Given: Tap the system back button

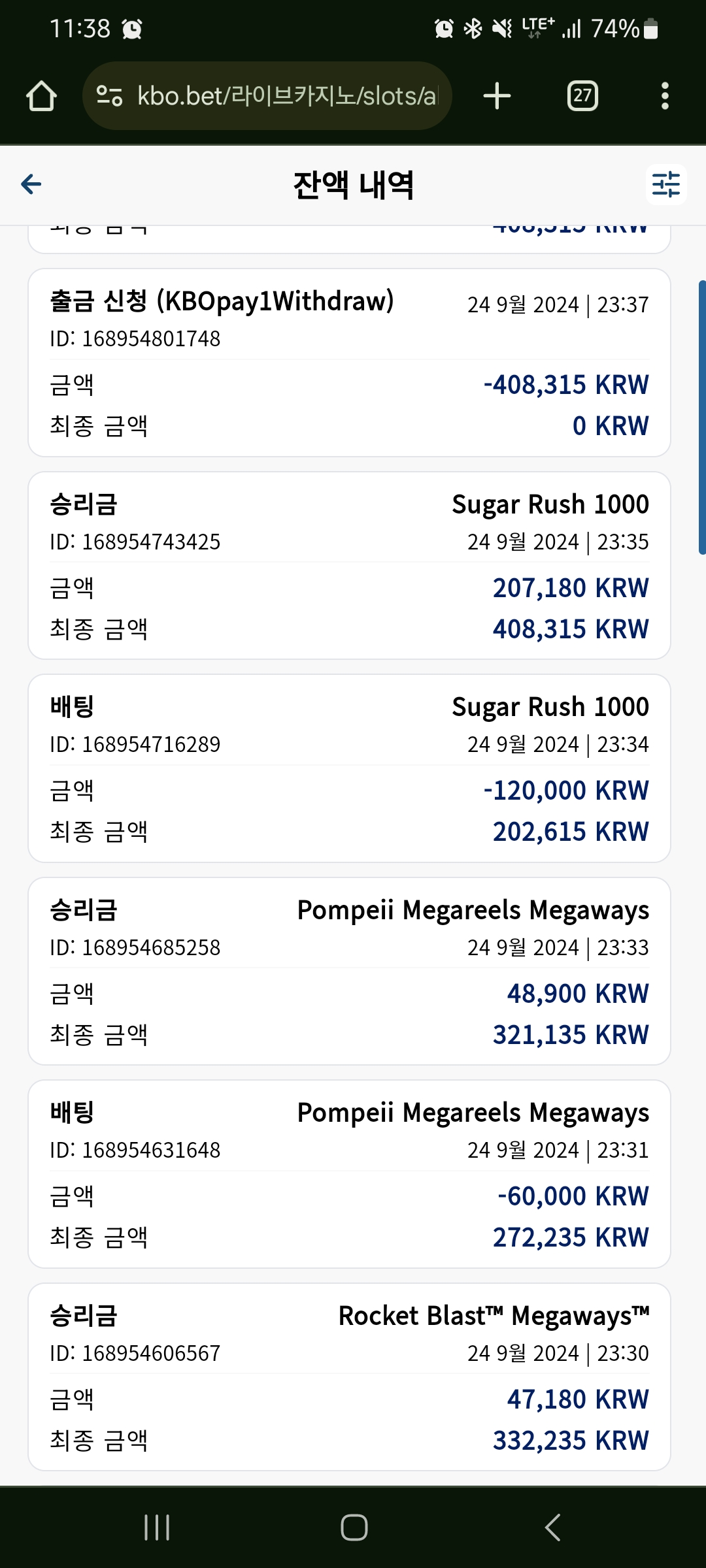Looking at the screenshot, I should (x=553, y=1527).
